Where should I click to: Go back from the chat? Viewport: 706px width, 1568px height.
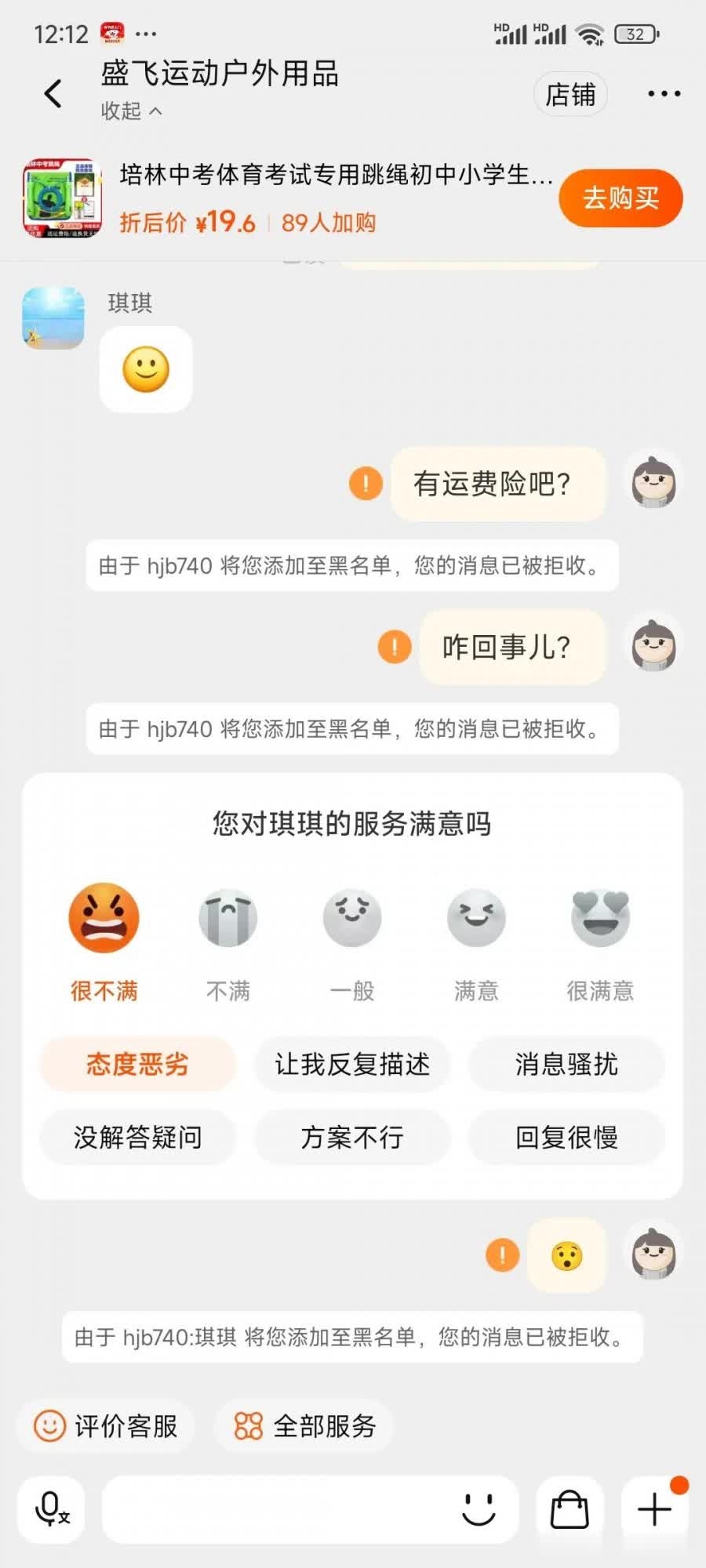click(x=53, y=94)
